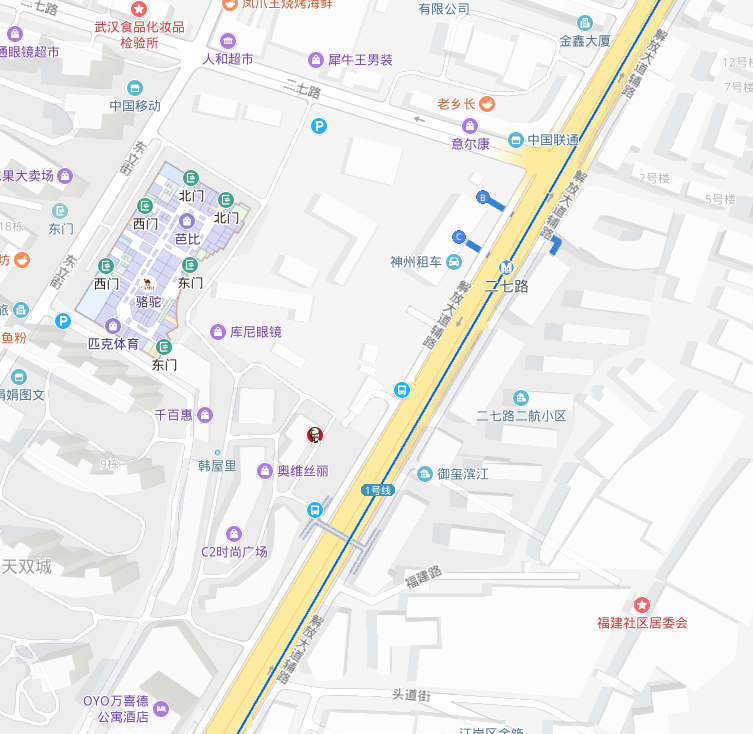
Task: Open OYO万喜德公寓酒店 hotel marker
Action: coord(161,709)
